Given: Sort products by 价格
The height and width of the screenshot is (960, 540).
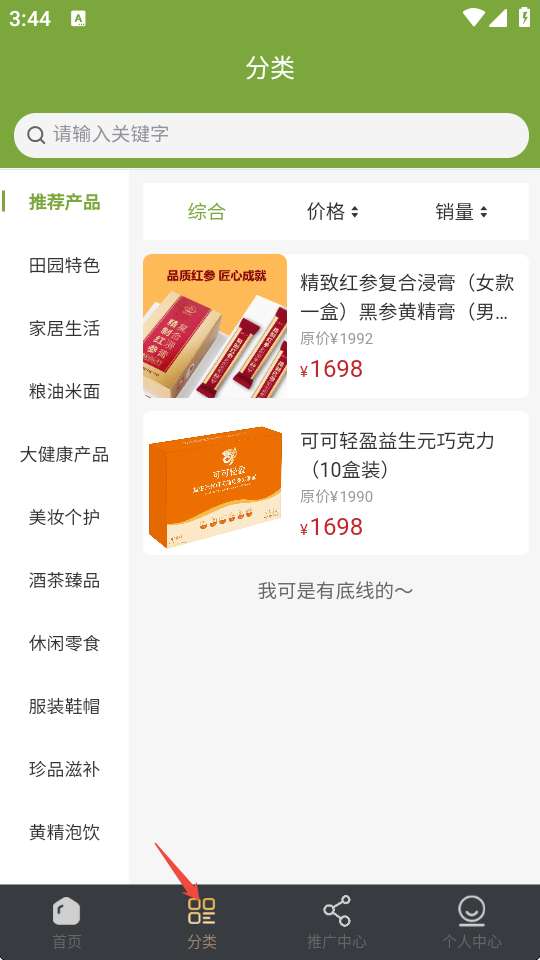Looking at the screenshot, I should pyautogui.click(x=332, y=212).
